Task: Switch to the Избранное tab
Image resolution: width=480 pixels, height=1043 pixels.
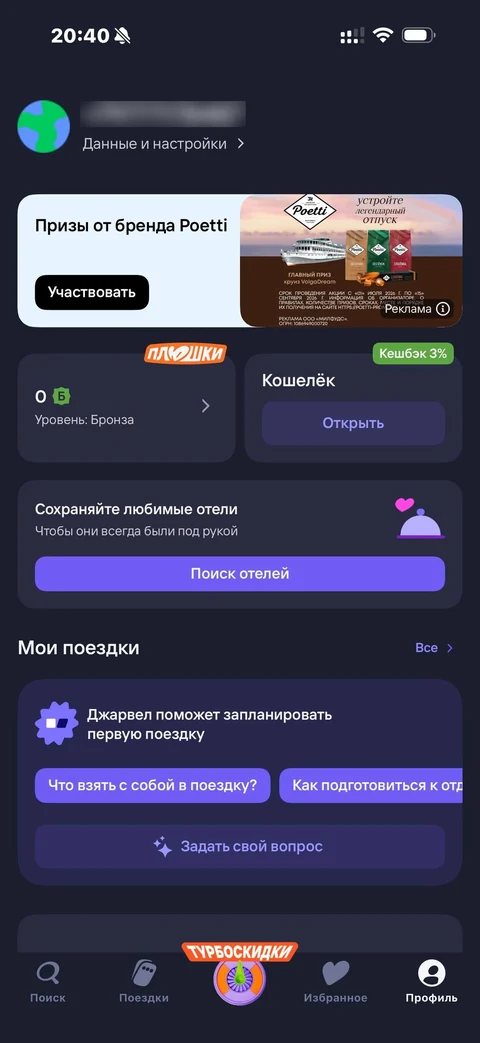Action: [x=336, y=982]
